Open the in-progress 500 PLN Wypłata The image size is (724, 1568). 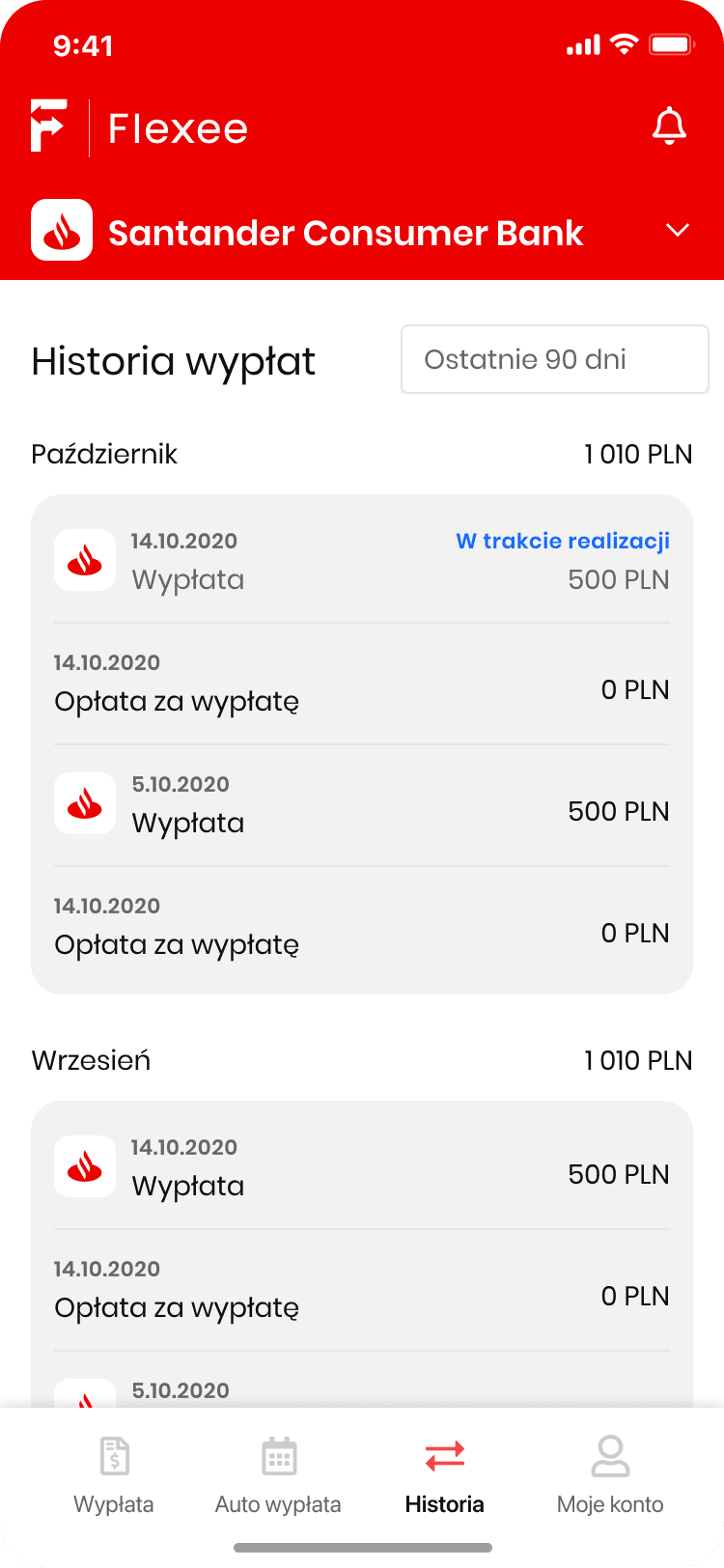(362, 561)
